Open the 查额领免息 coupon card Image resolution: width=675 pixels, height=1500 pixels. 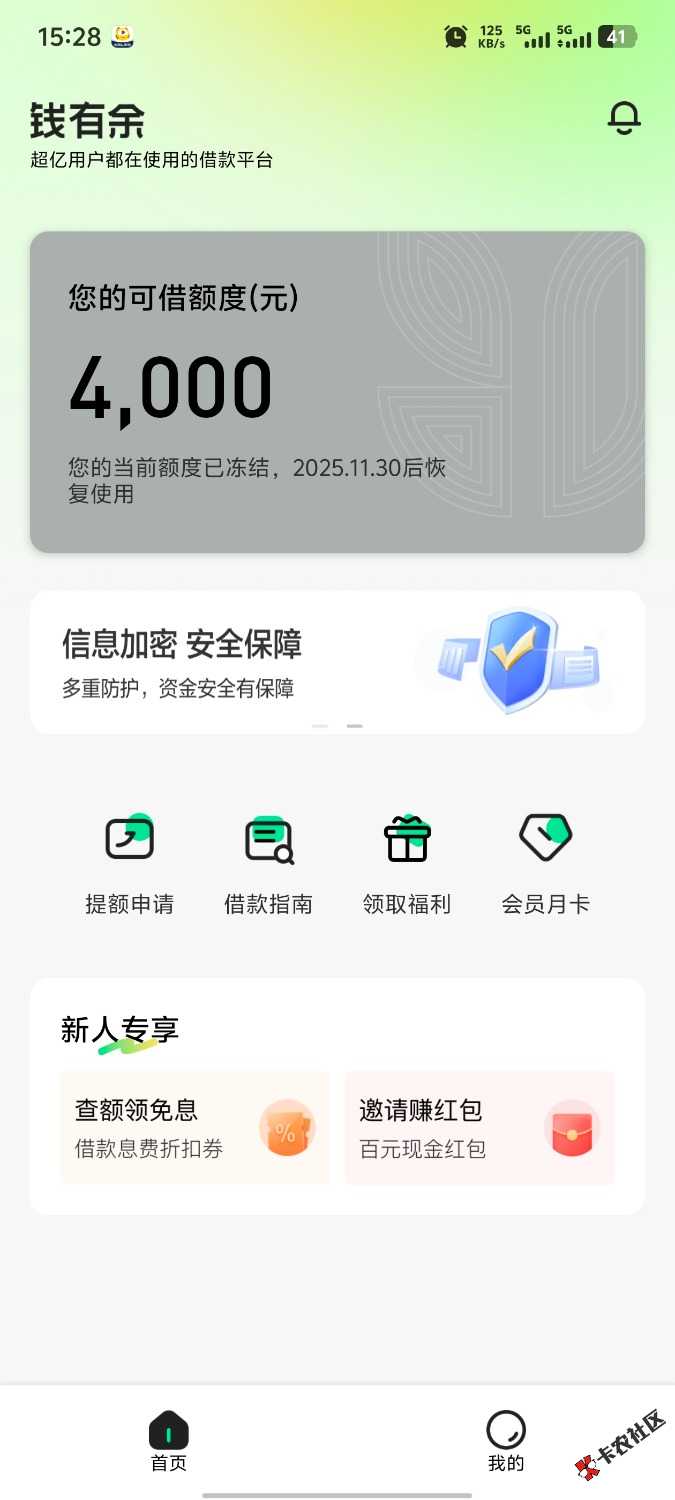point(195,1128)
